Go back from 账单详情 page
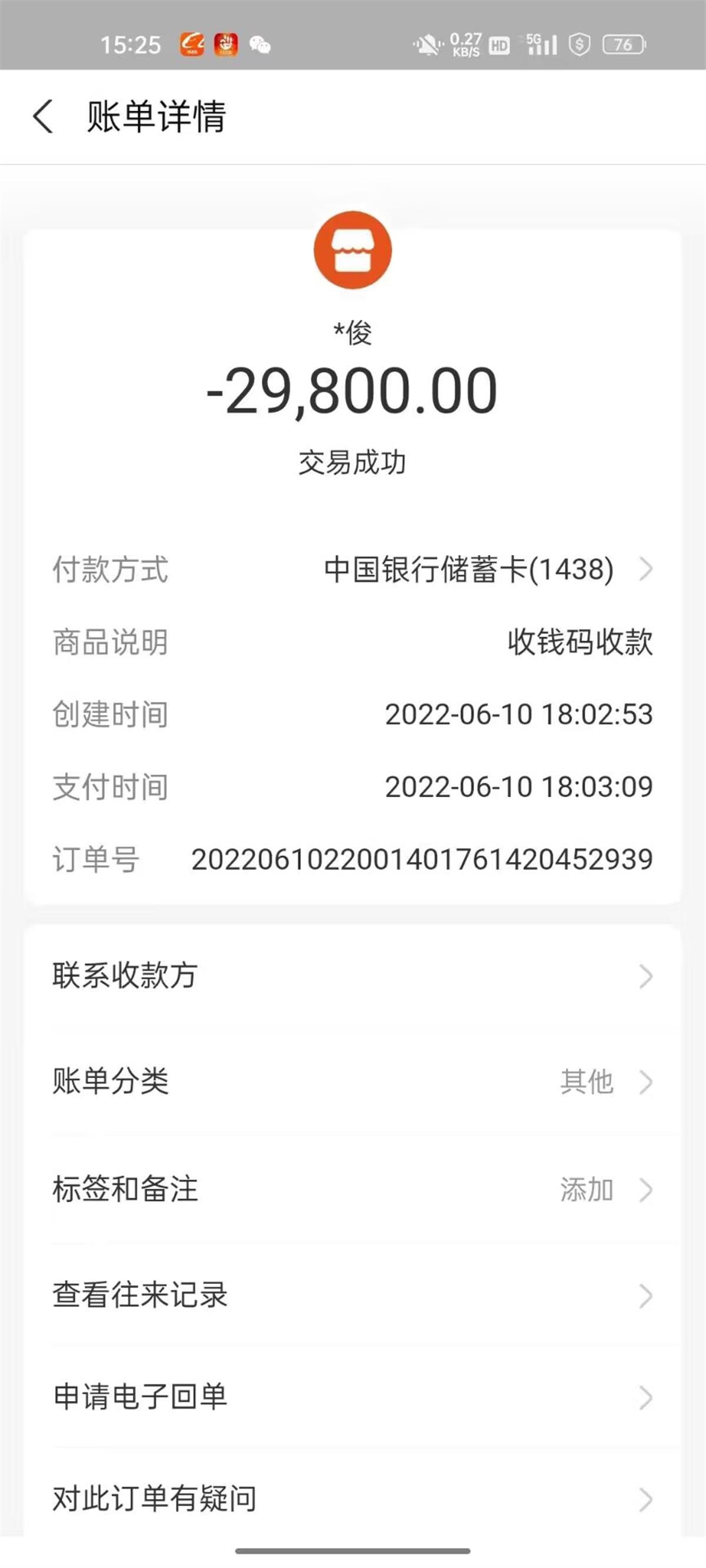 (42, 116)
